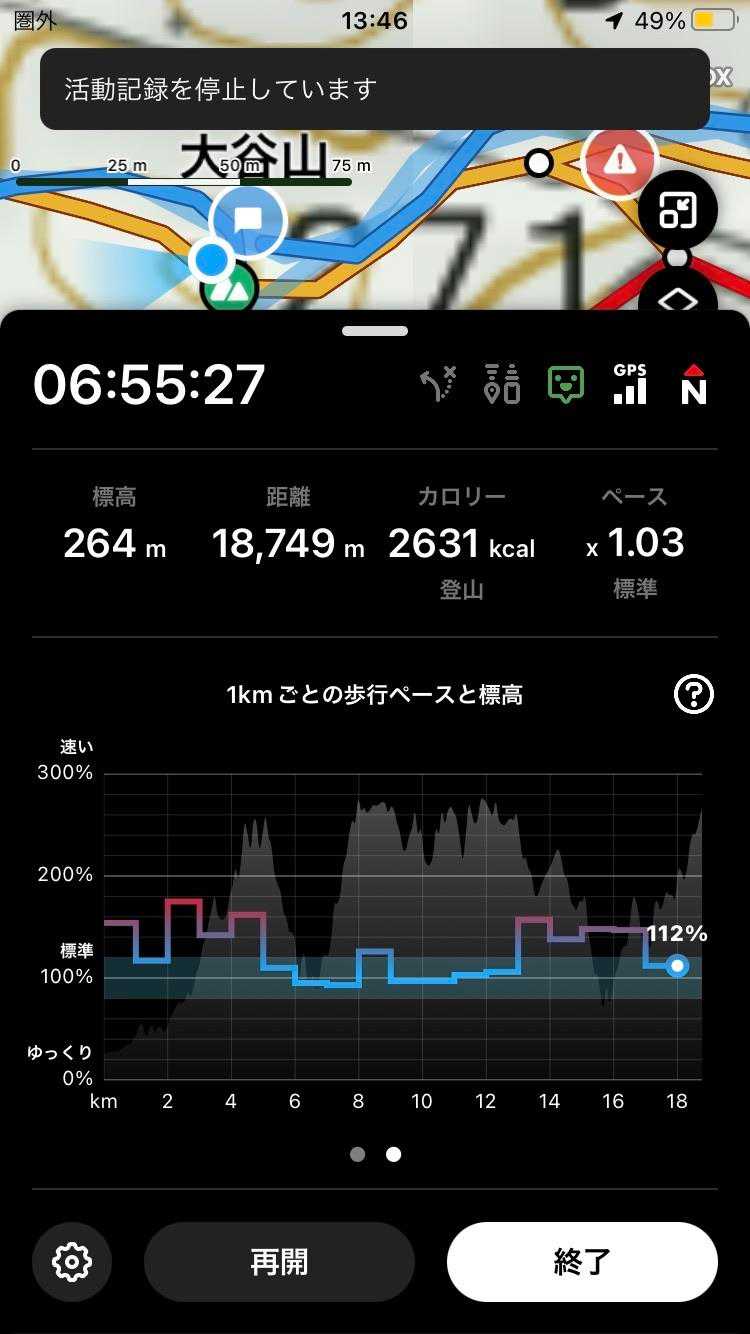Image resolution: width=750 pixels, height=1334 pixels.
Task: Finish the activity with the 終了 button
Action: [582, 1261]
